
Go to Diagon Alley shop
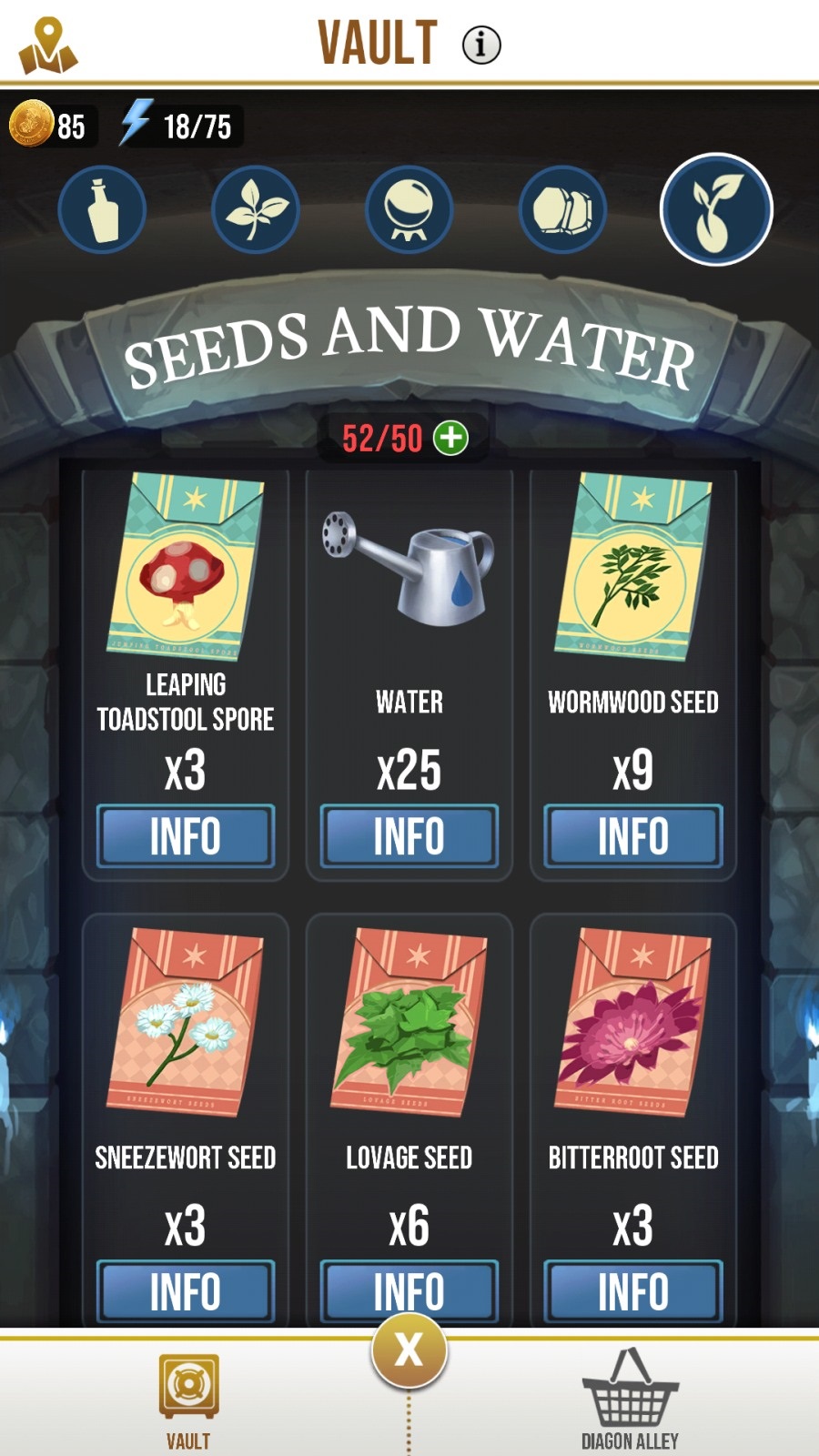pyautogui.click(x=630, y=1400)
